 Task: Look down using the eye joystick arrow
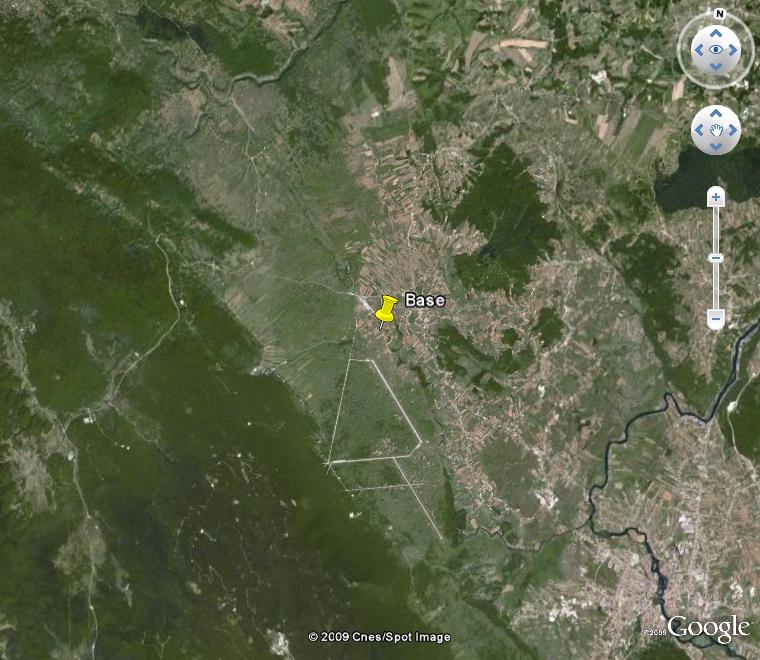click(716, 67)
